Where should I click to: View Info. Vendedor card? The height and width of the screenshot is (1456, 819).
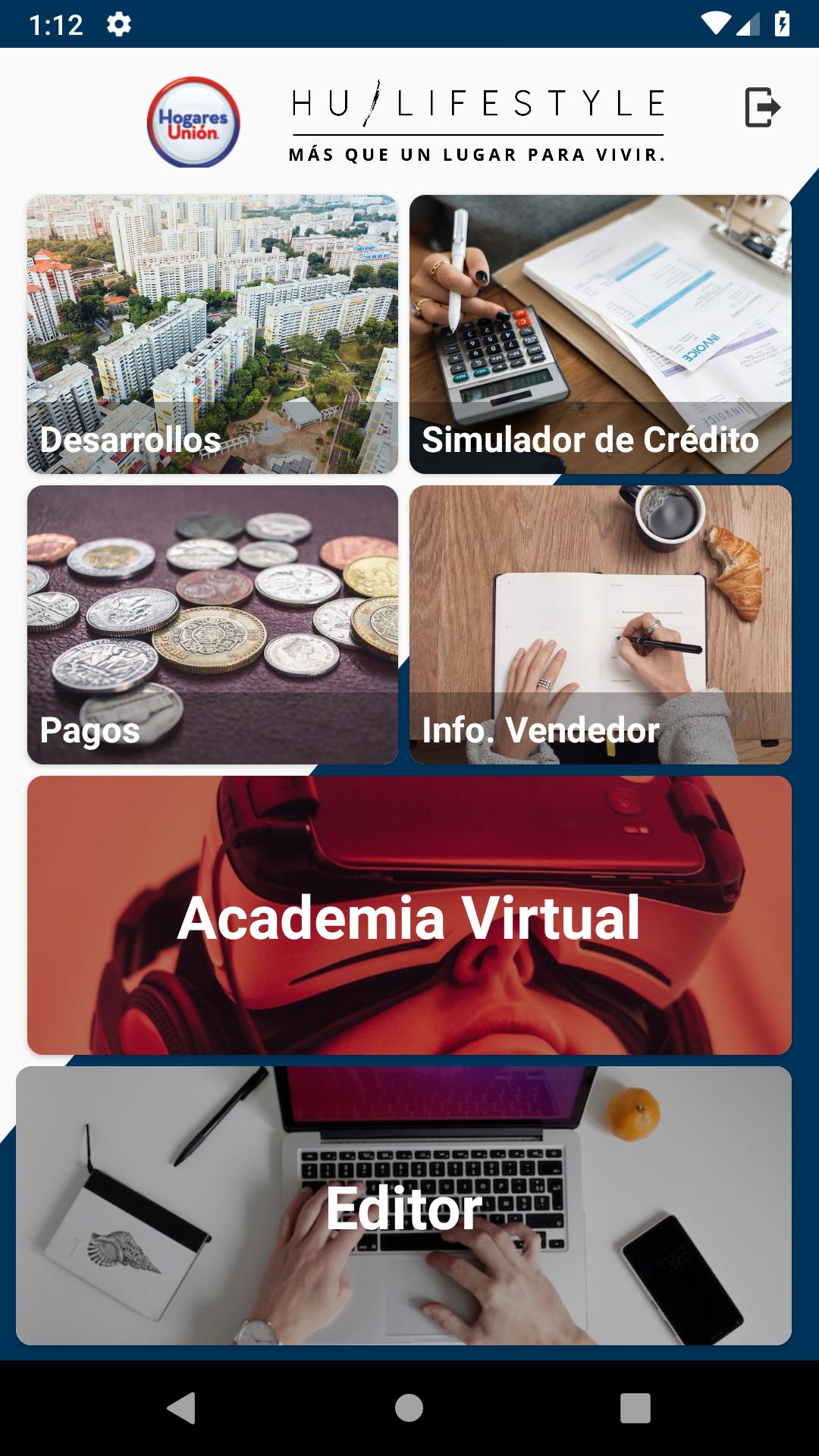click(600, 625)
